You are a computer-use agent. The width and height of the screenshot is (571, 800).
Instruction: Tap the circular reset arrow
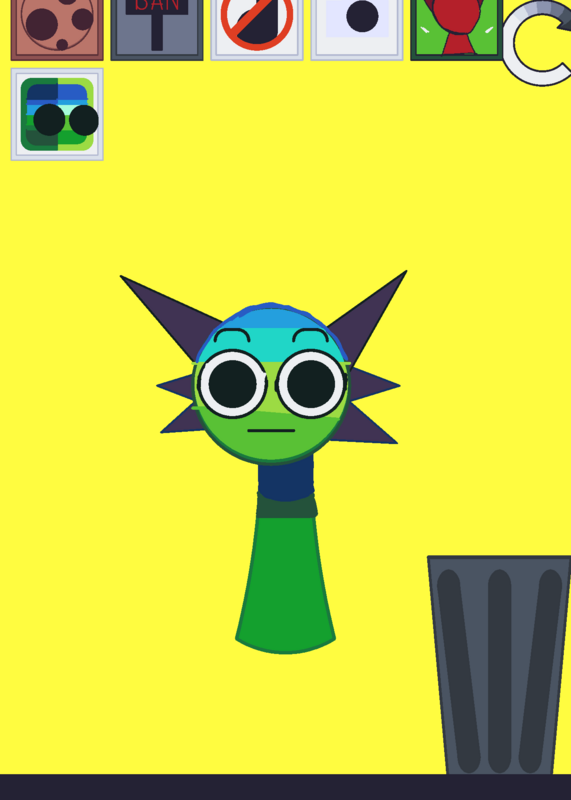[537, 43]
